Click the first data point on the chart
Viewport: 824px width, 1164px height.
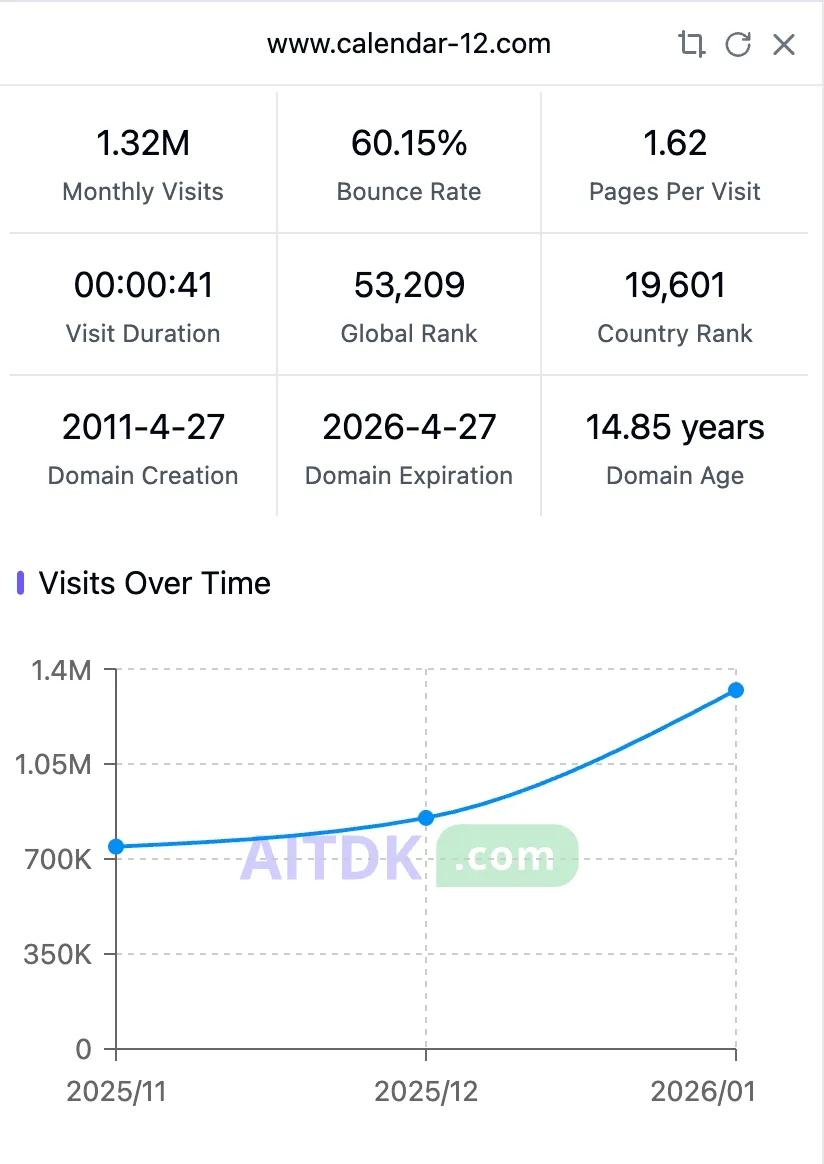pos(117,846)
